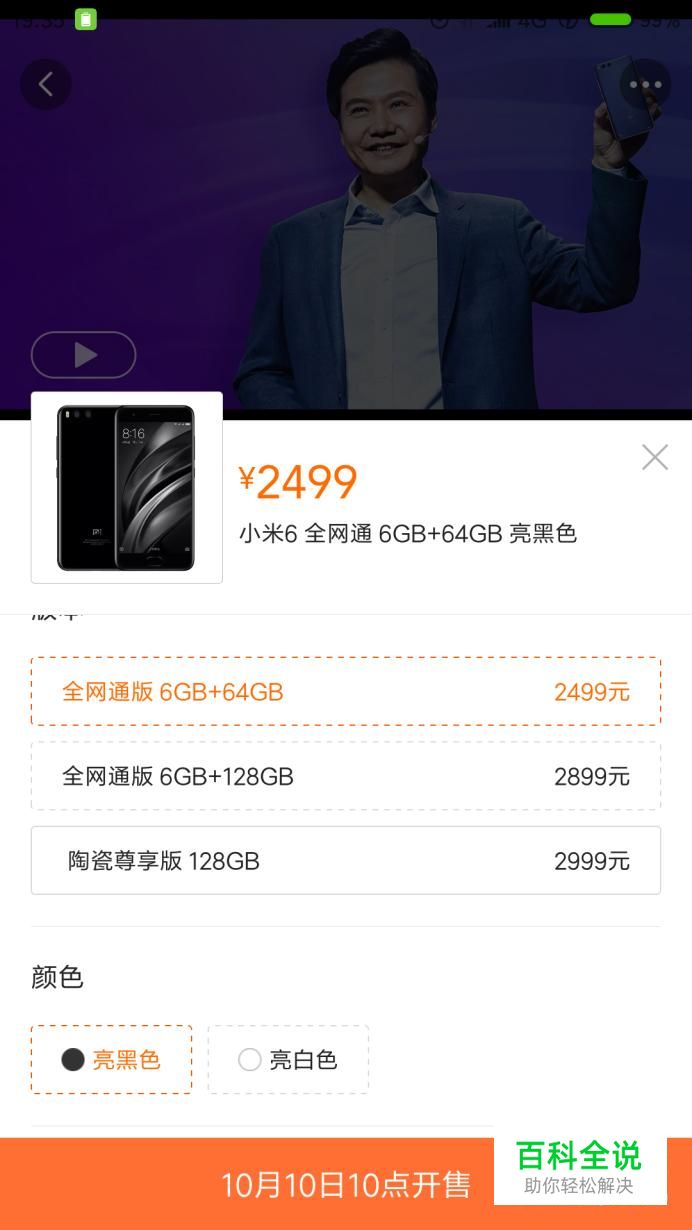Choose 亮白色 color

click(288, 1059)
